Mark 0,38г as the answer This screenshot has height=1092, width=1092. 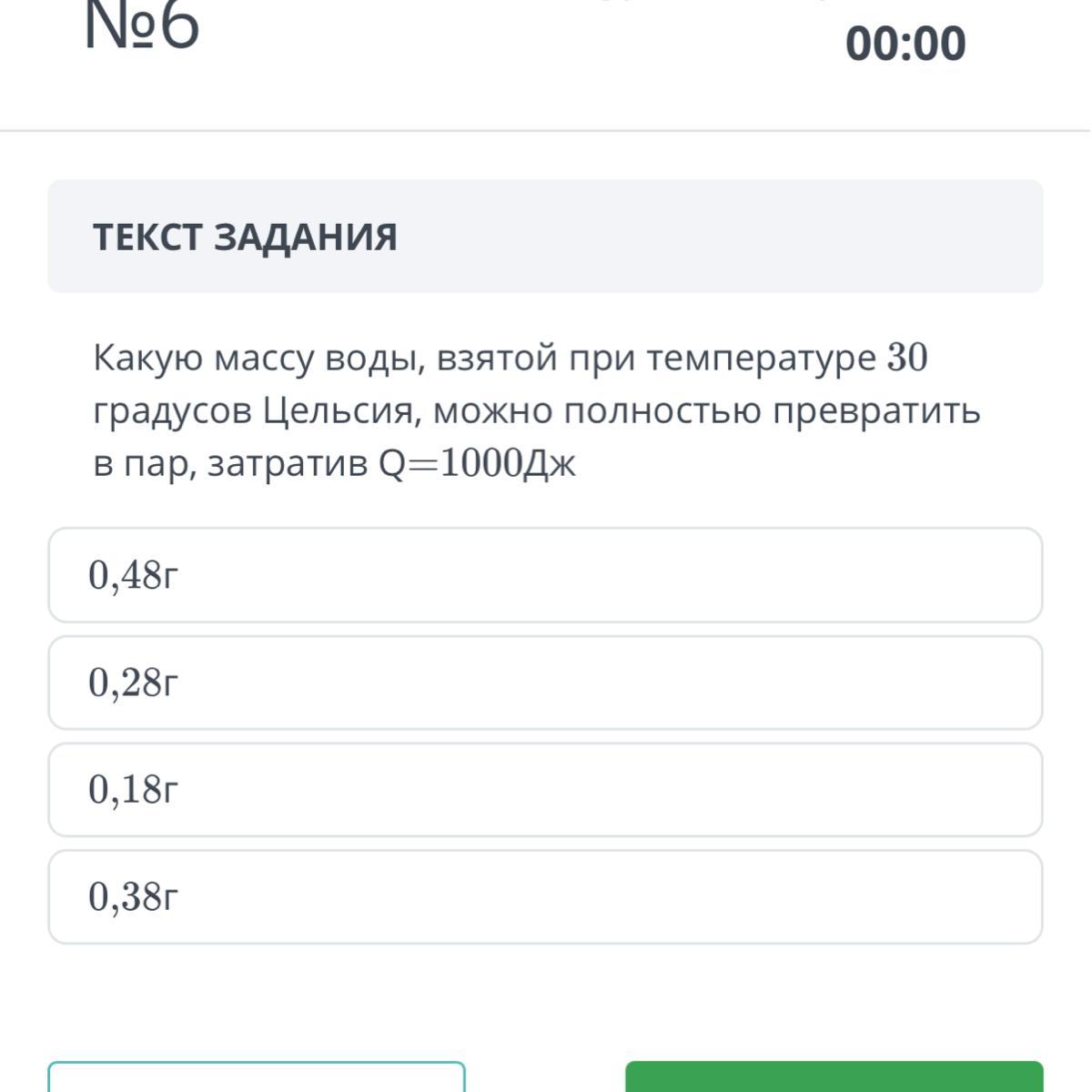coord(544,896)
